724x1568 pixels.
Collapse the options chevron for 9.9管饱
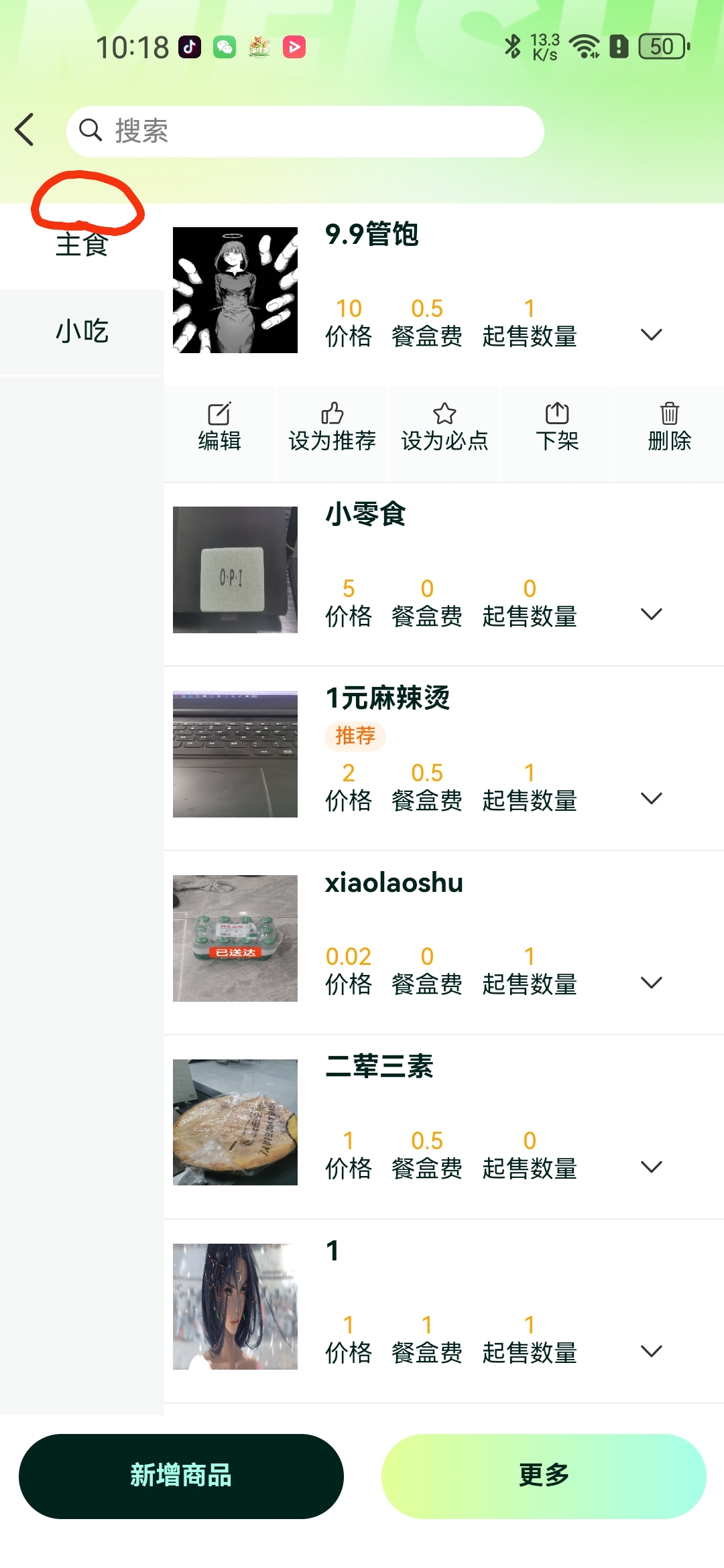point(652,334)
